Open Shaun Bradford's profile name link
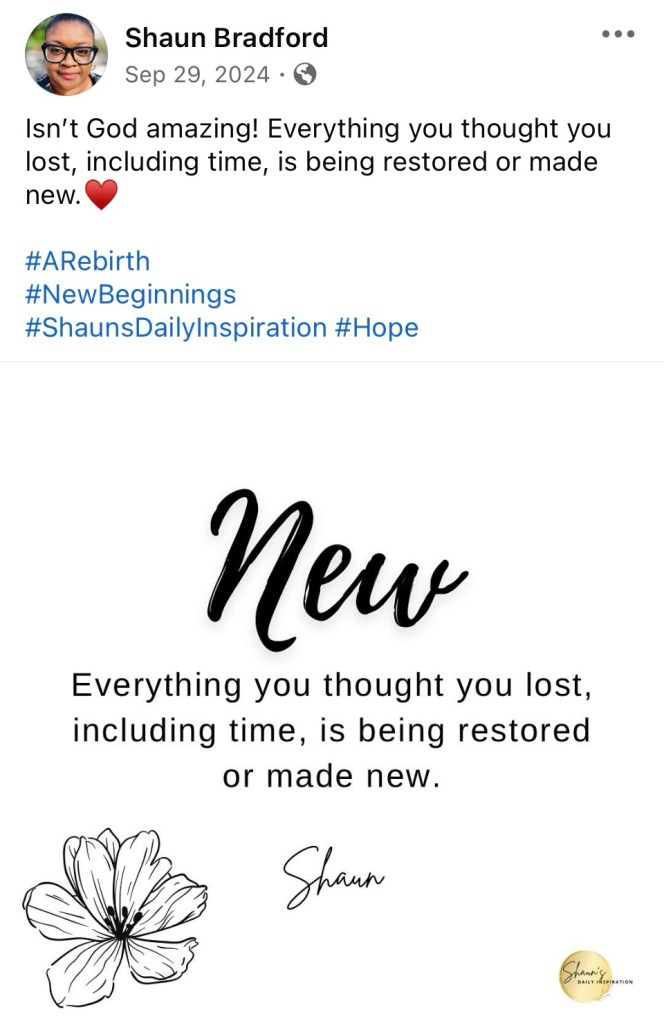The height and width of the screenshot is (1023, 664). [226, 38]
